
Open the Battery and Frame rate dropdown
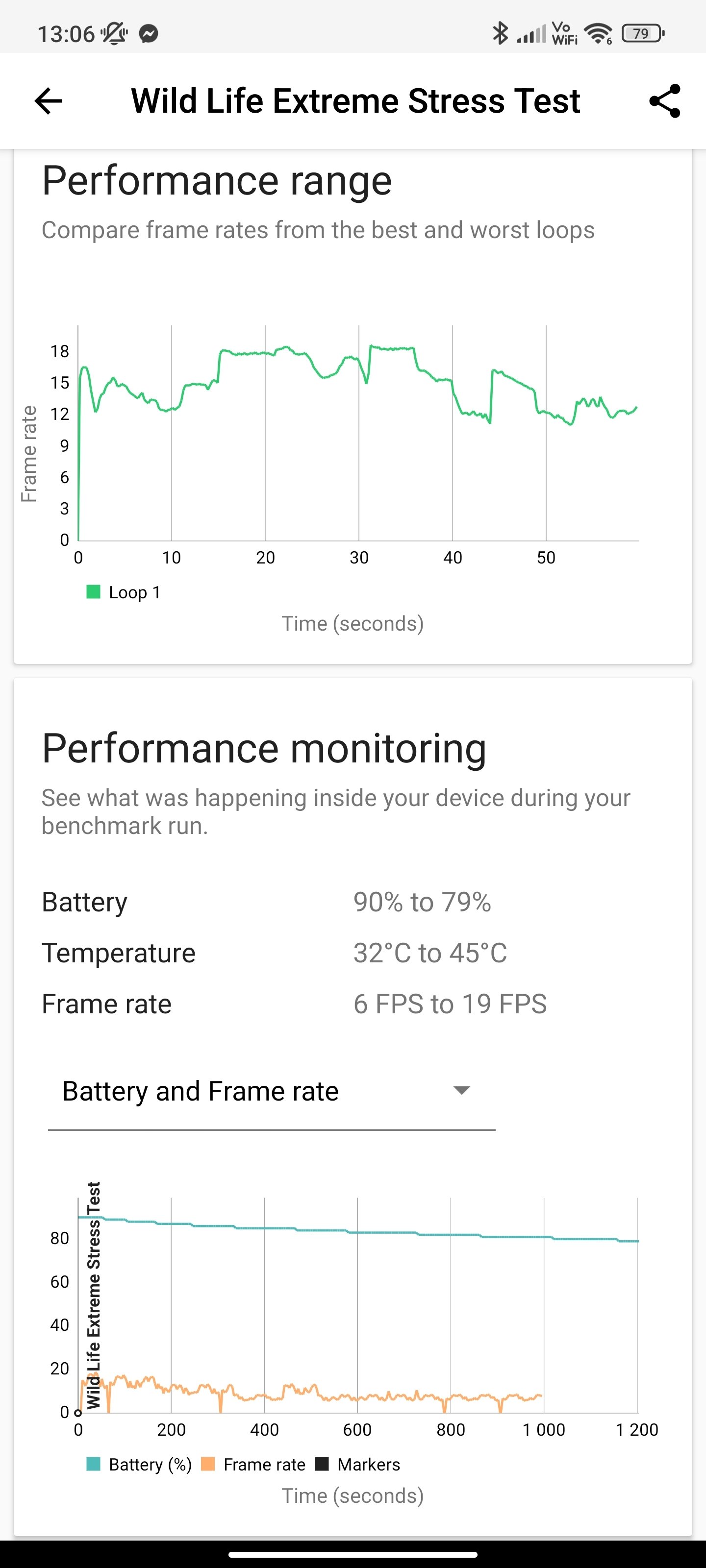tap(272, 1091)
